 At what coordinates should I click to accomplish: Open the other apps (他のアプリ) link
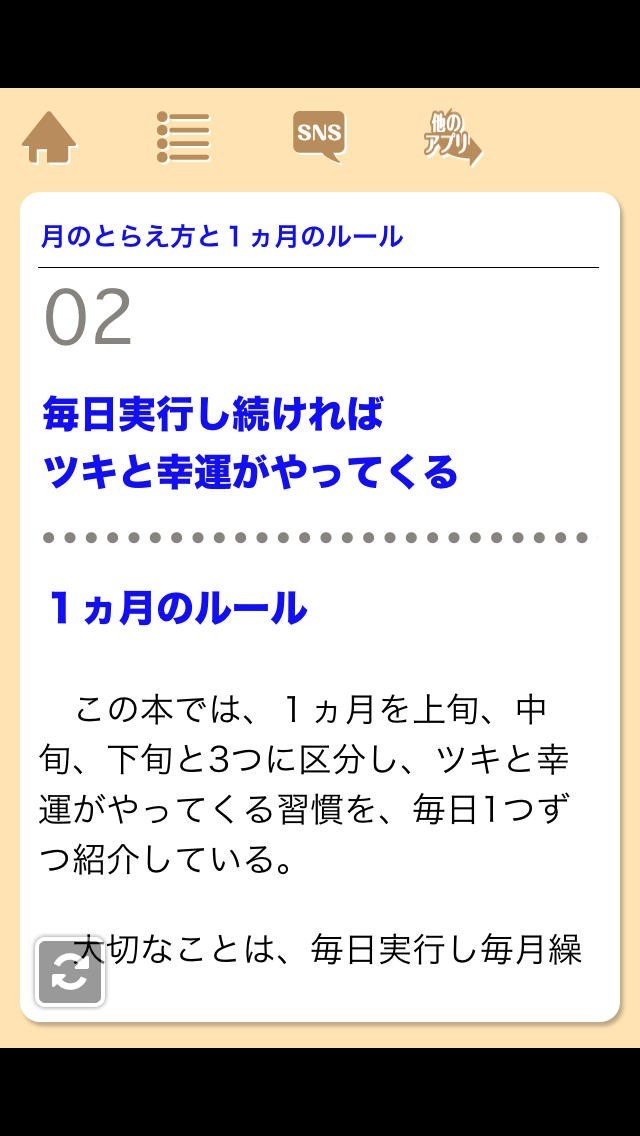[452, 138]
